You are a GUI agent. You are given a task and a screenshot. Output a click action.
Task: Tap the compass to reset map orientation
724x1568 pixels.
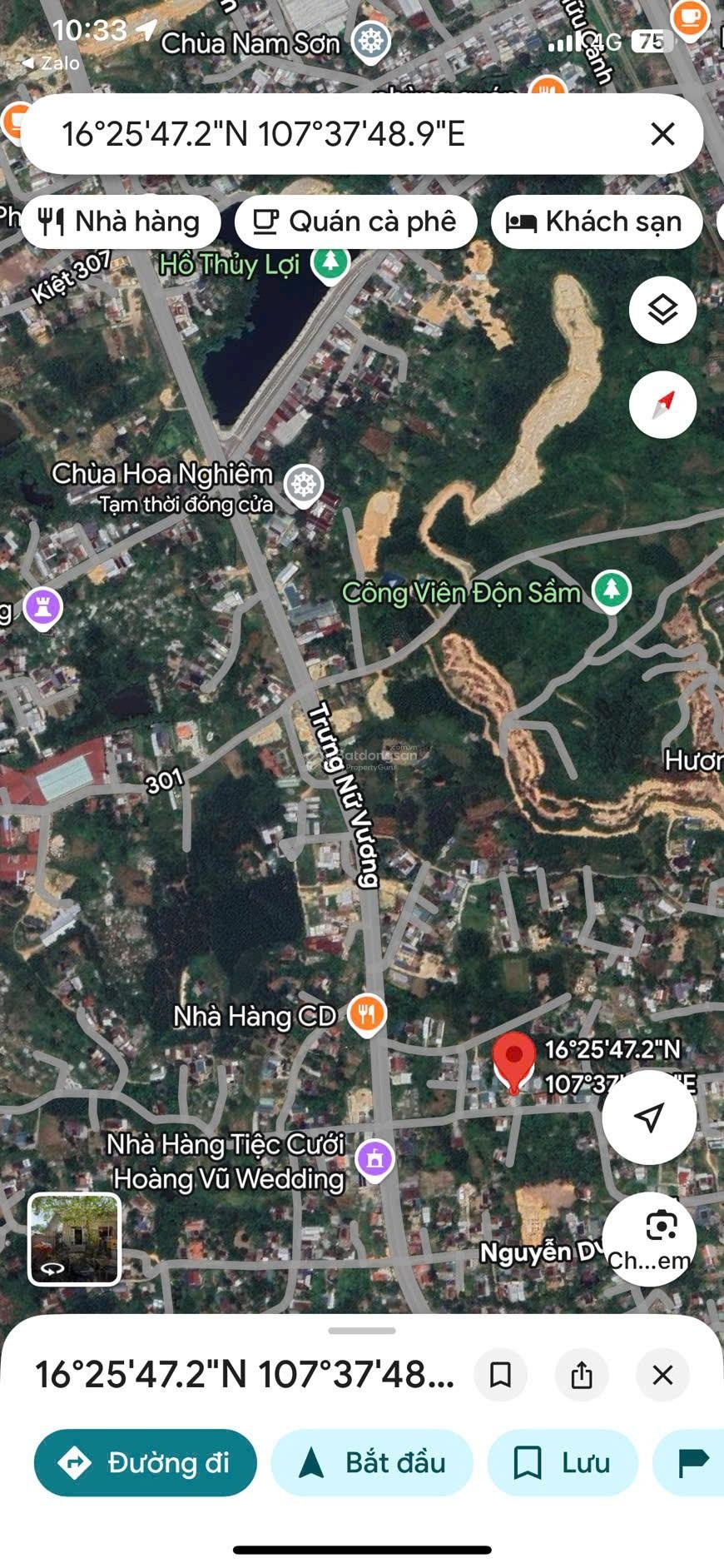click(x=662, y=404)
